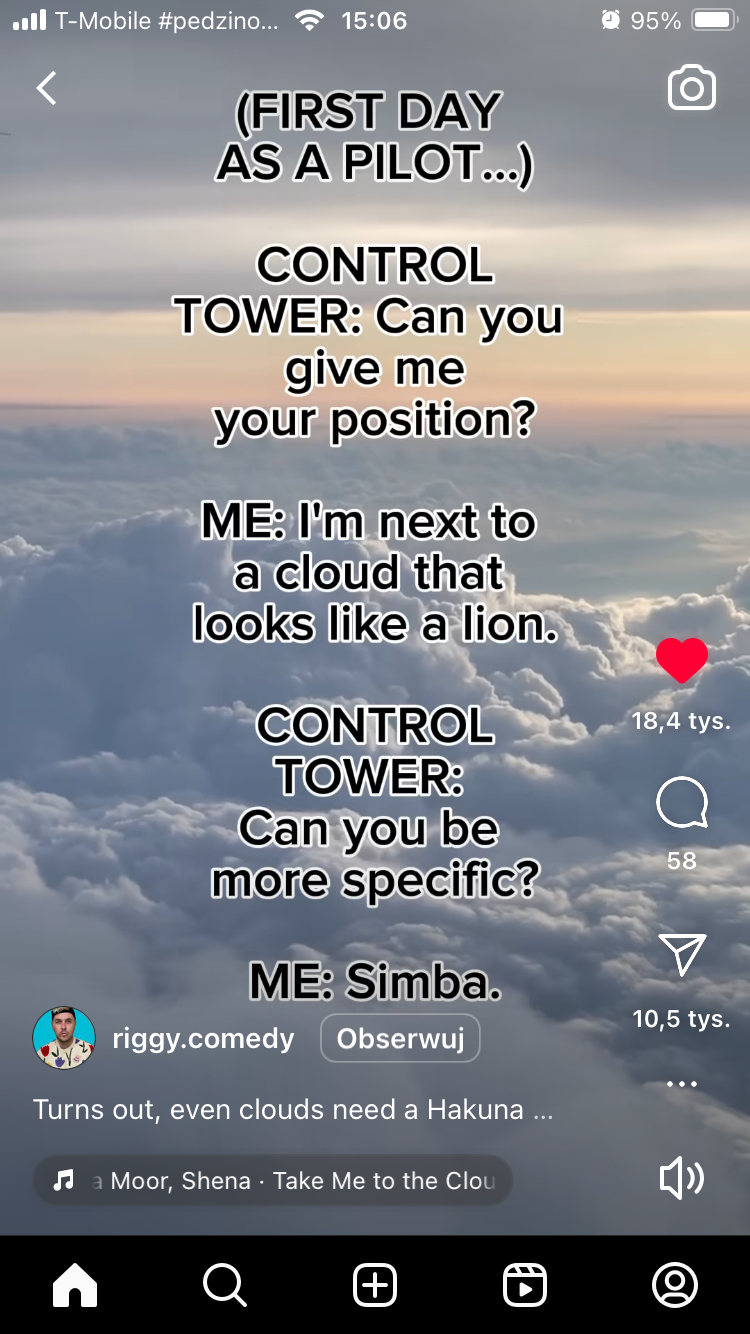This screenshot has height=1334, width=750.
Task: Open the Profile tab
Action: coord(675,1284)
